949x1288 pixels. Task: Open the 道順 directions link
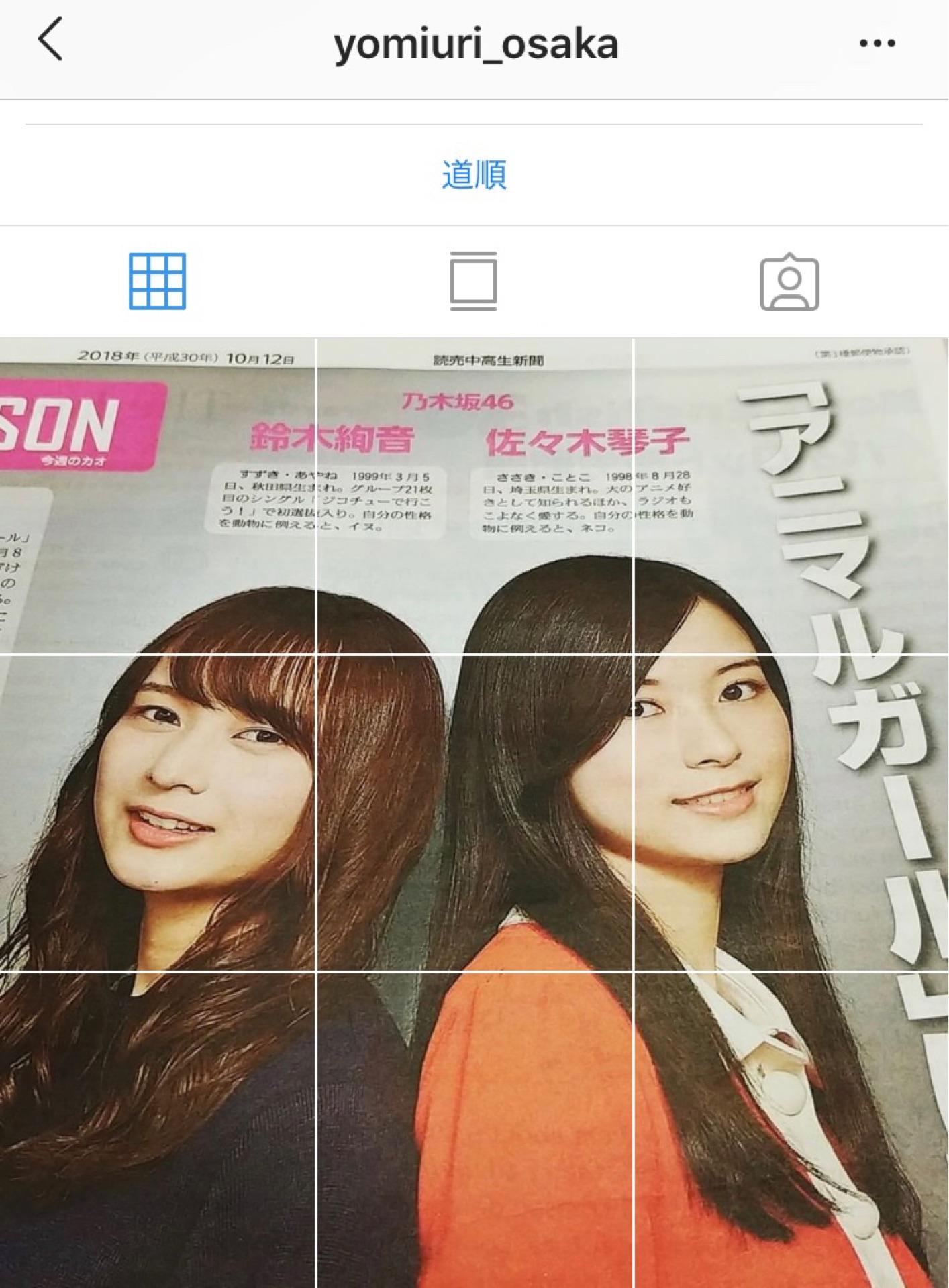[x=474, y=174]
